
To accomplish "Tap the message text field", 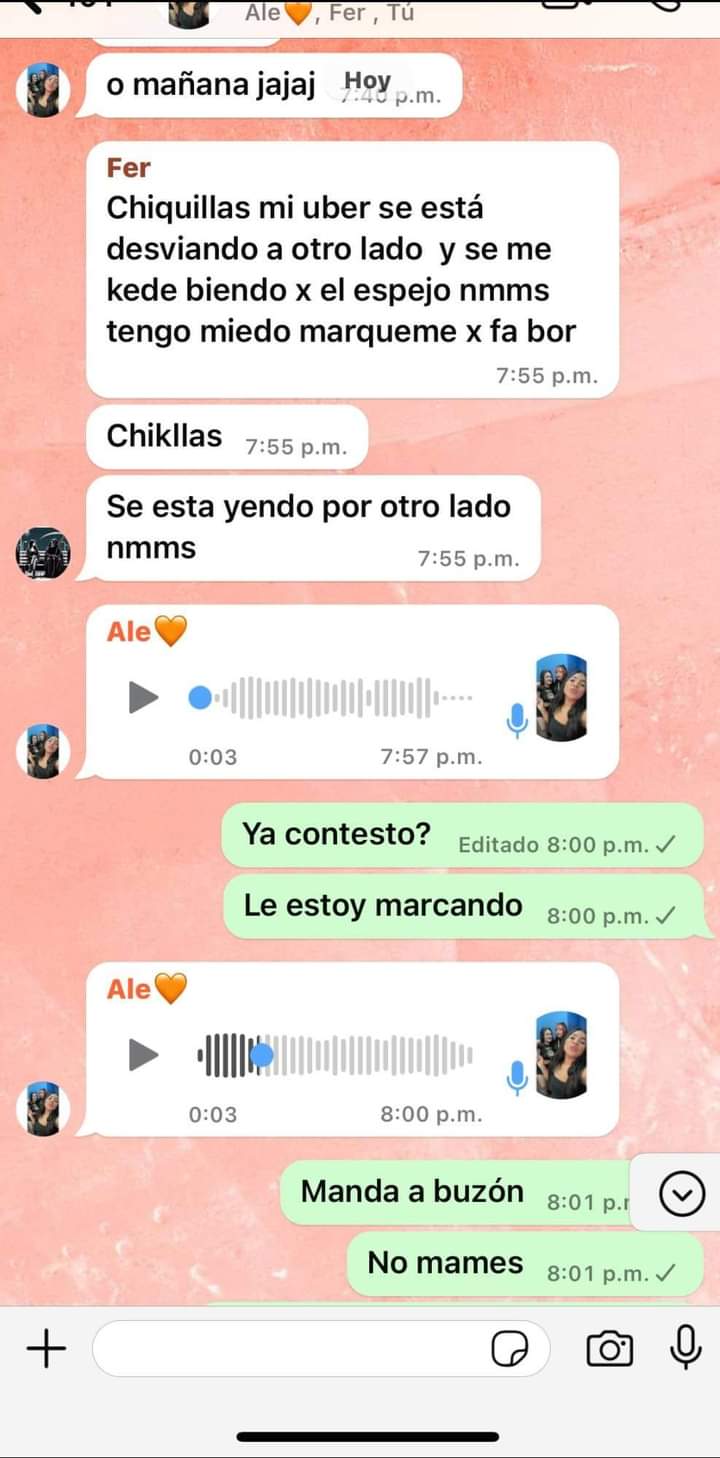I will (290, 1349).
